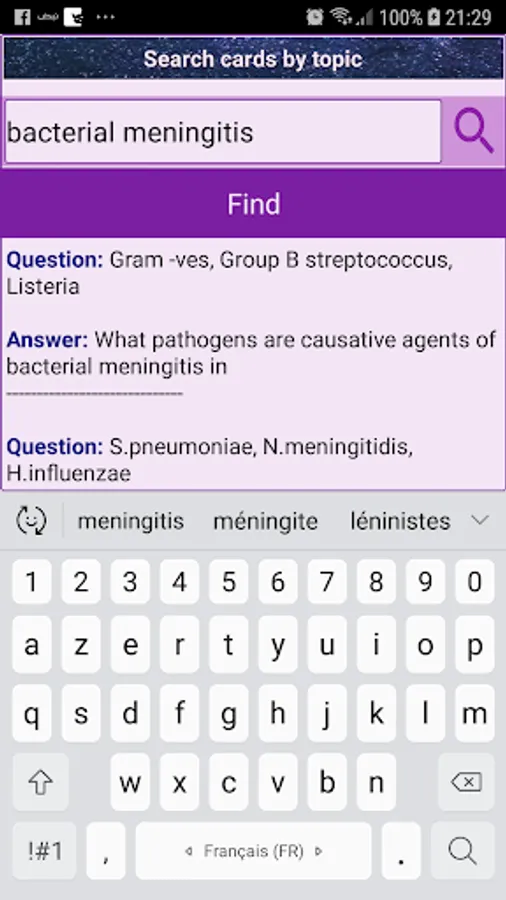
Task: Tap the Find button
Action: coord(253,204)
